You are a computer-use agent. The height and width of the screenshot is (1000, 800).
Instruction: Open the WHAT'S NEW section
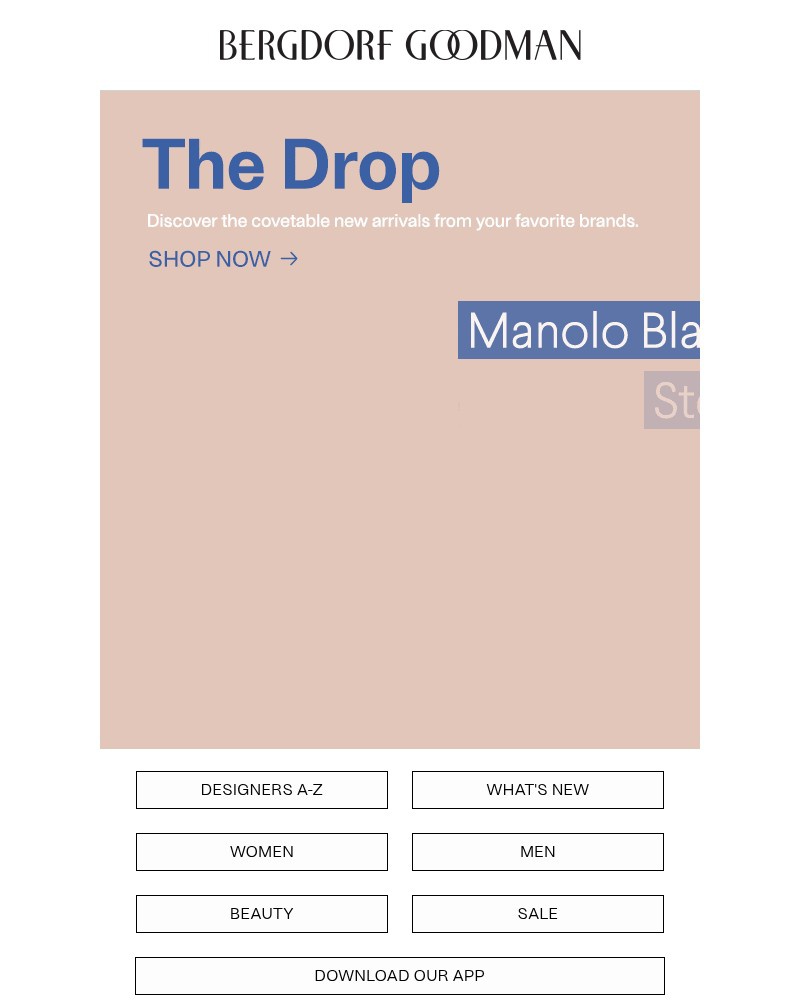click(537, 789)
